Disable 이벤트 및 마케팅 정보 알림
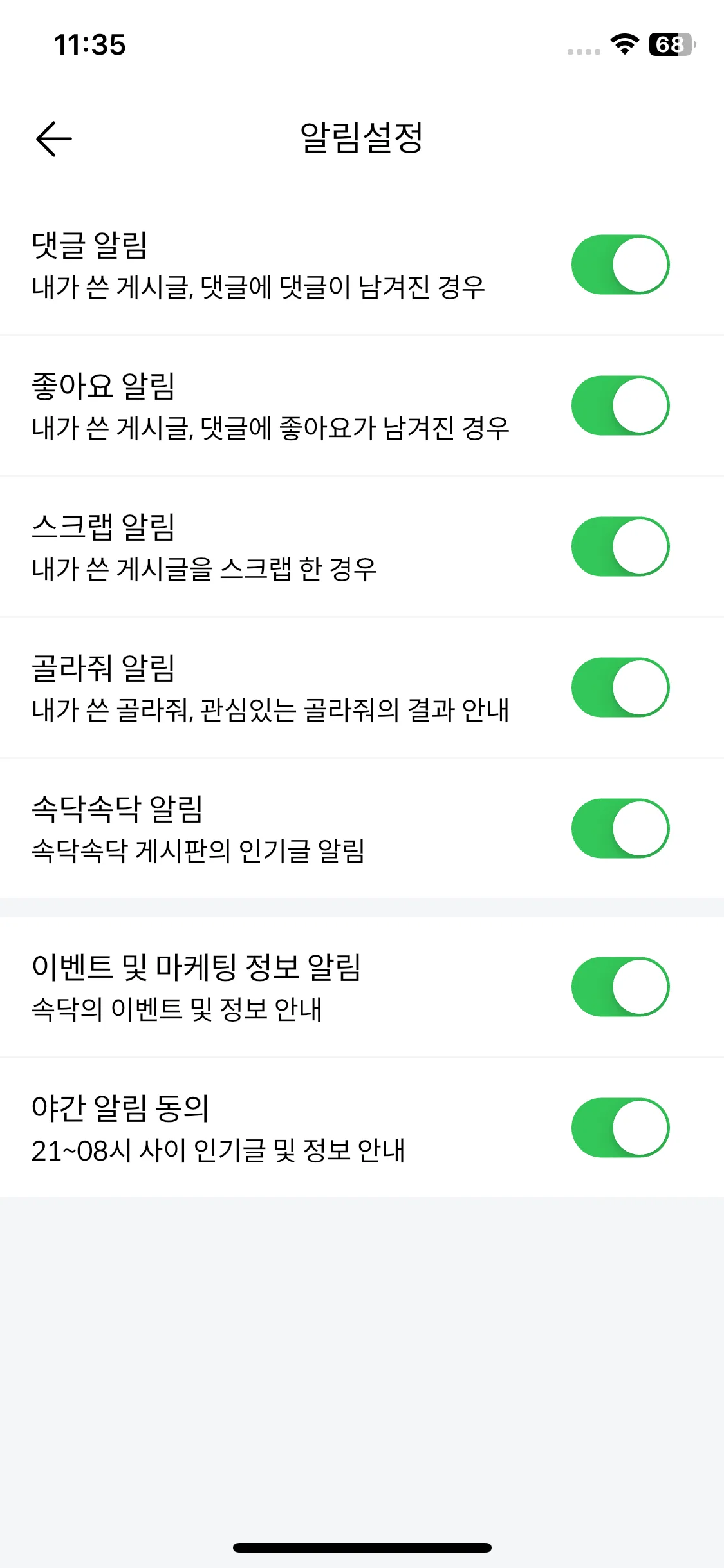 coord(620,987)
